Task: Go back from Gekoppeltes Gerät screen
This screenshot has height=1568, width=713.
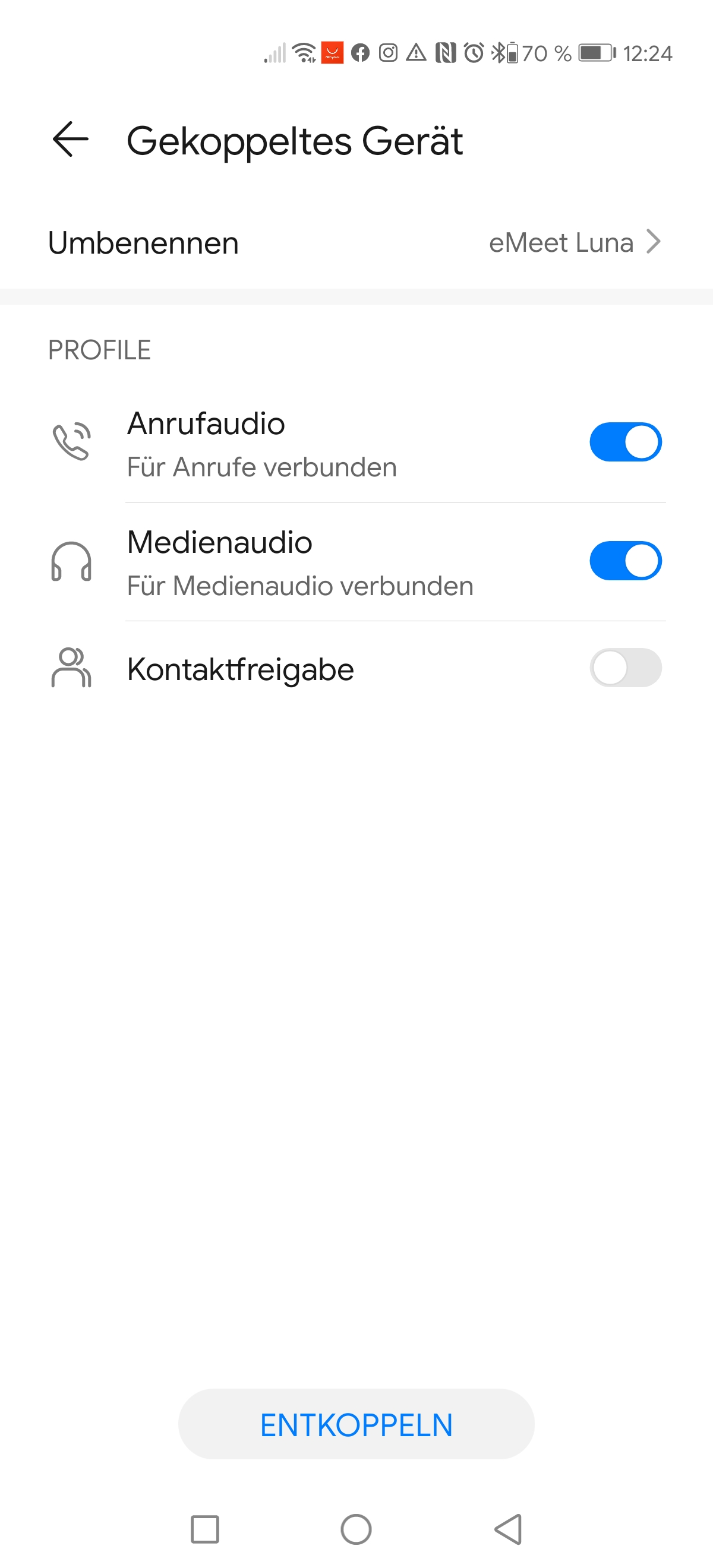Action: pos(71,140)
